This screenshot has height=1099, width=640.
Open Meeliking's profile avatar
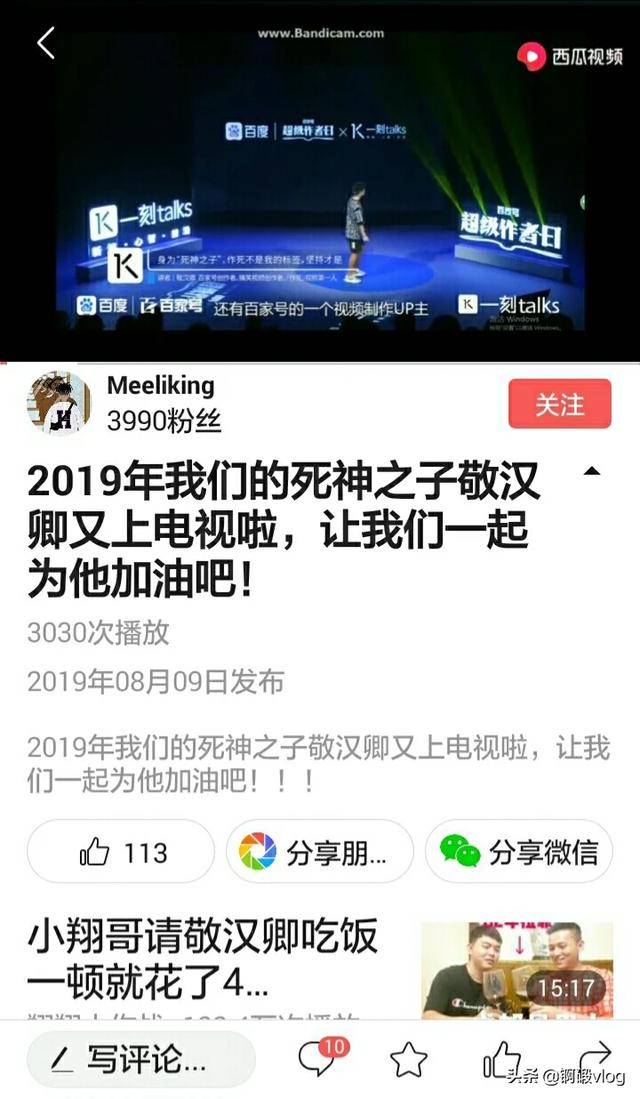pyautogui.click(x=59, y=403)
